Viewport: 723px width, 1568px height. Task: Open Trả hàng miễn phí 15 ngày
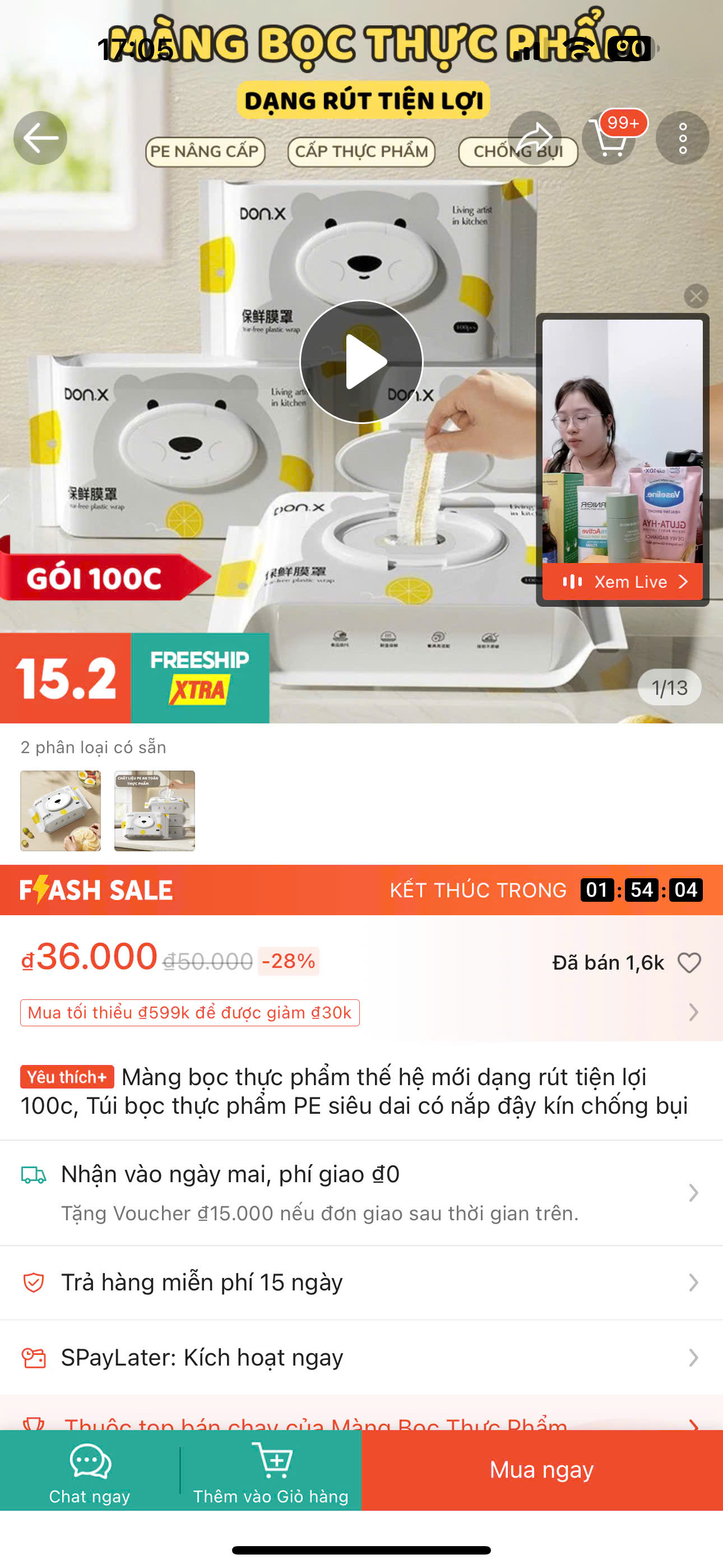(x=361, y=1283)
